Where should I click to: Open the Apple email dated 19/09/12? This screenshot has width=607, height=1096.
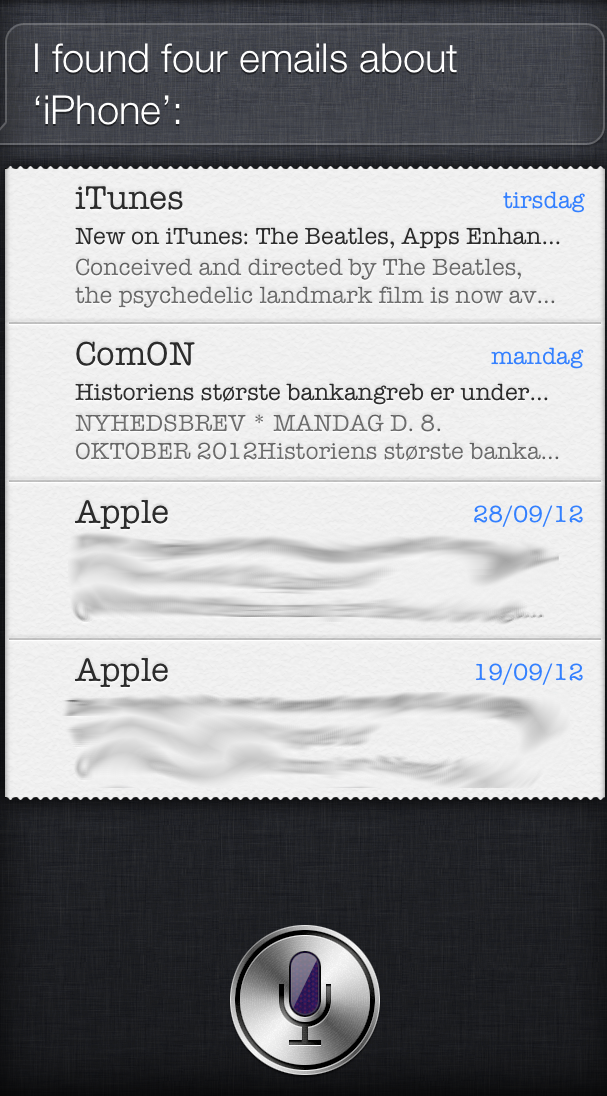(305, 717)
